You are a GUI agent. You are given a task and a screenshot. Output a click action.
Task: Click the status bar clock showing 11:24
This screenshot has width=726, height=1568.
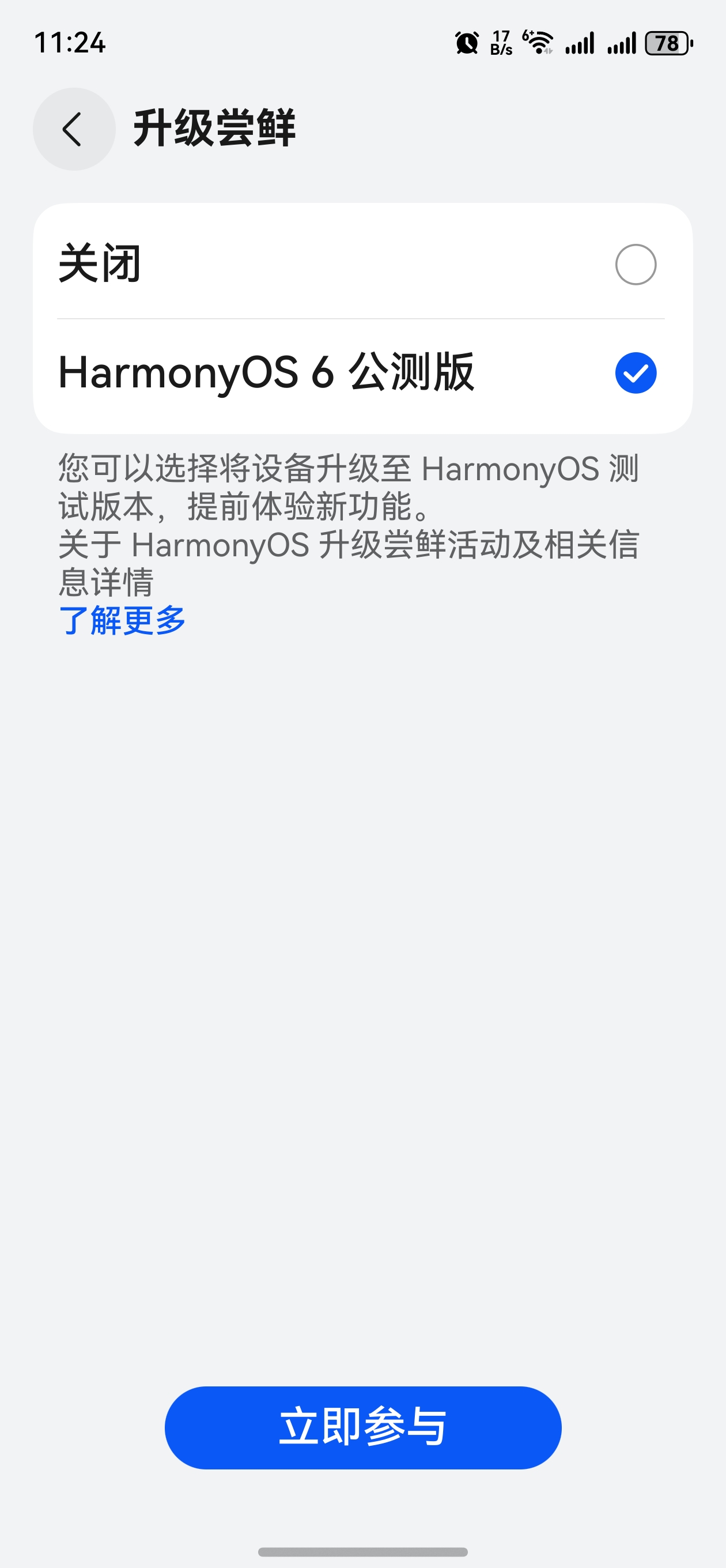(69, 43)
